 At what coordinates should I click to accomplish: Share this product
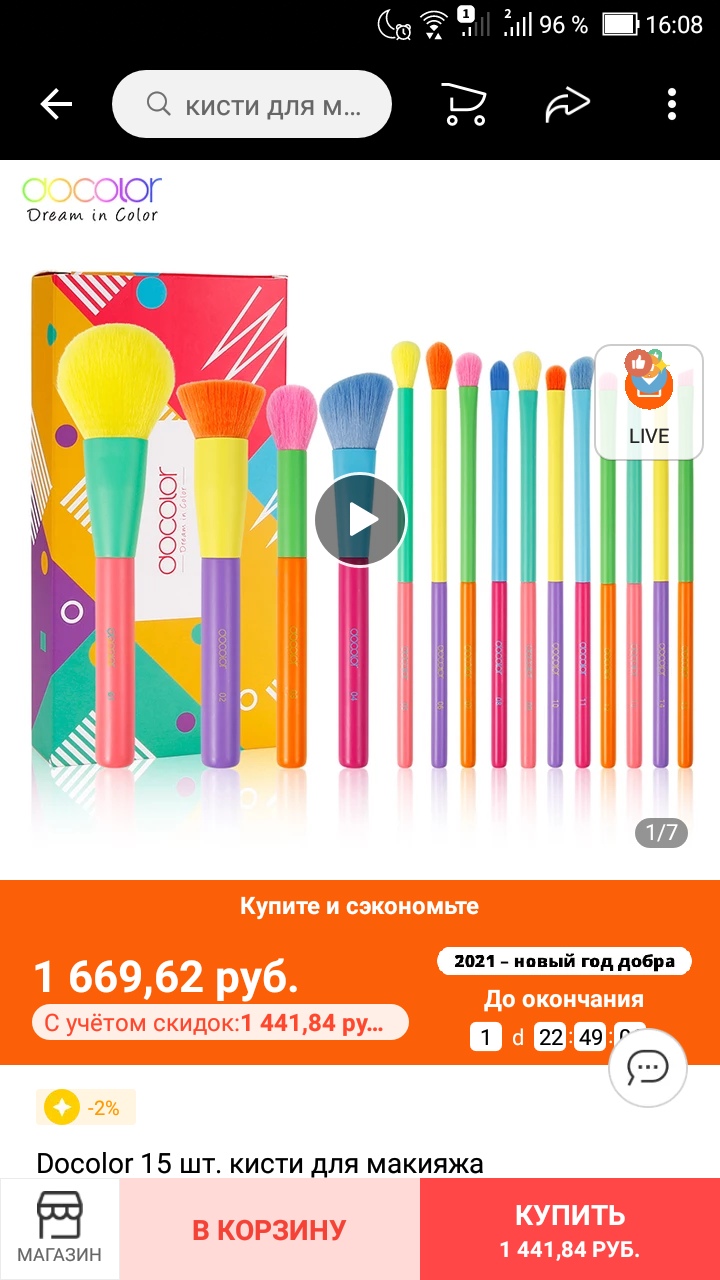tap(567, 104)
